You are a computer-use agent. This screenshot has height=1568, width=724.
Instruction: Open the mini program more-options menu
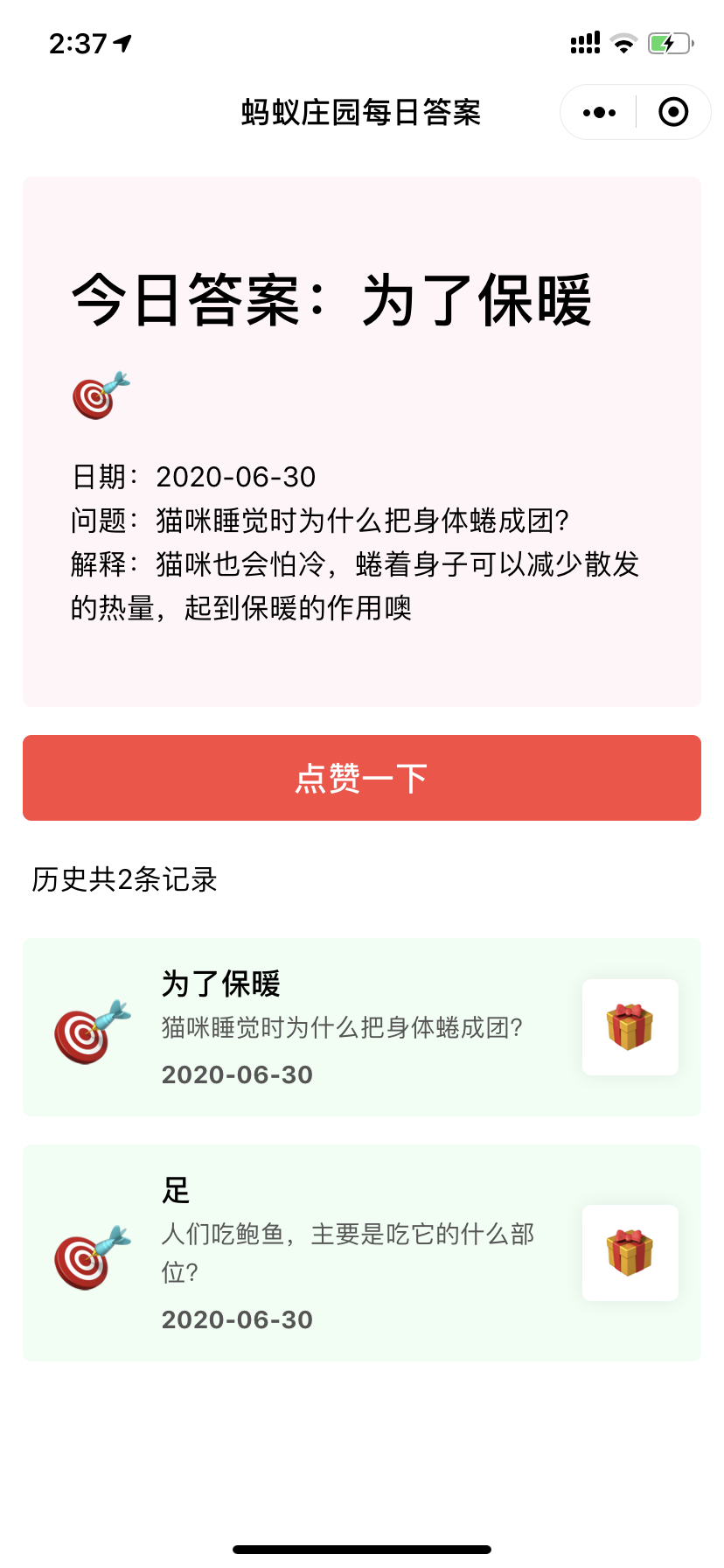[x=599, y=112]
